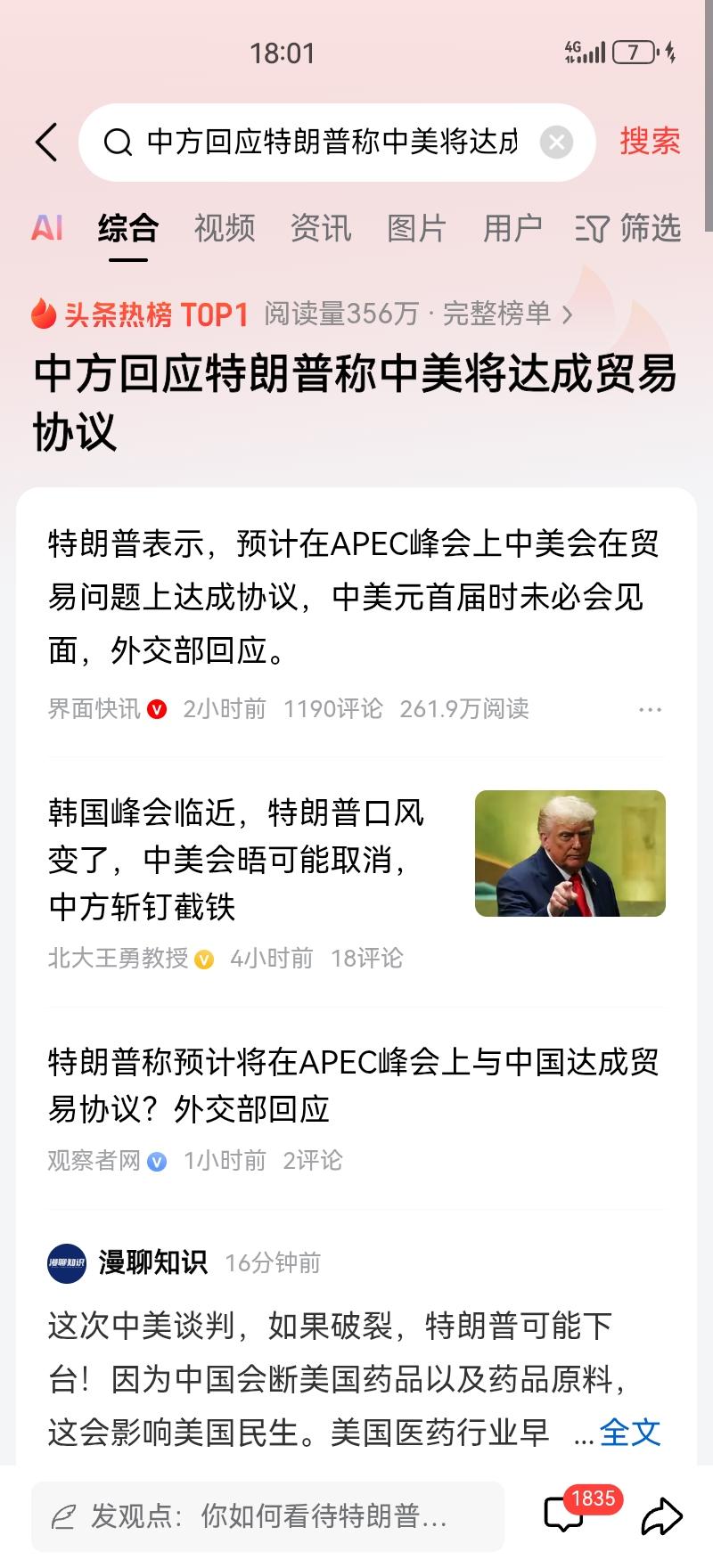Open 北大王勇教授's article on 韩国峰会

tap(236, 859)
